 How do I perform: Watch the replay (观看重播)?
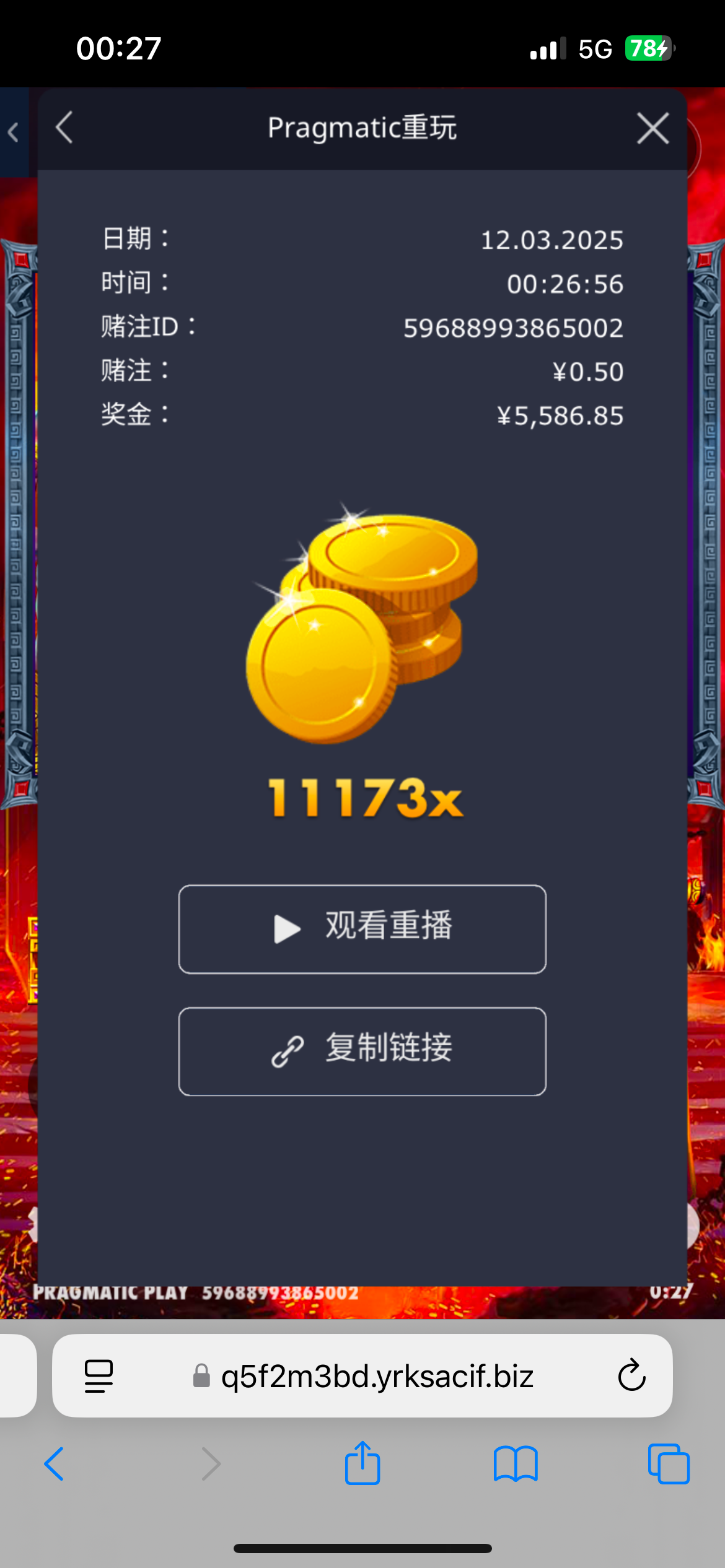[x=362, y=929]
